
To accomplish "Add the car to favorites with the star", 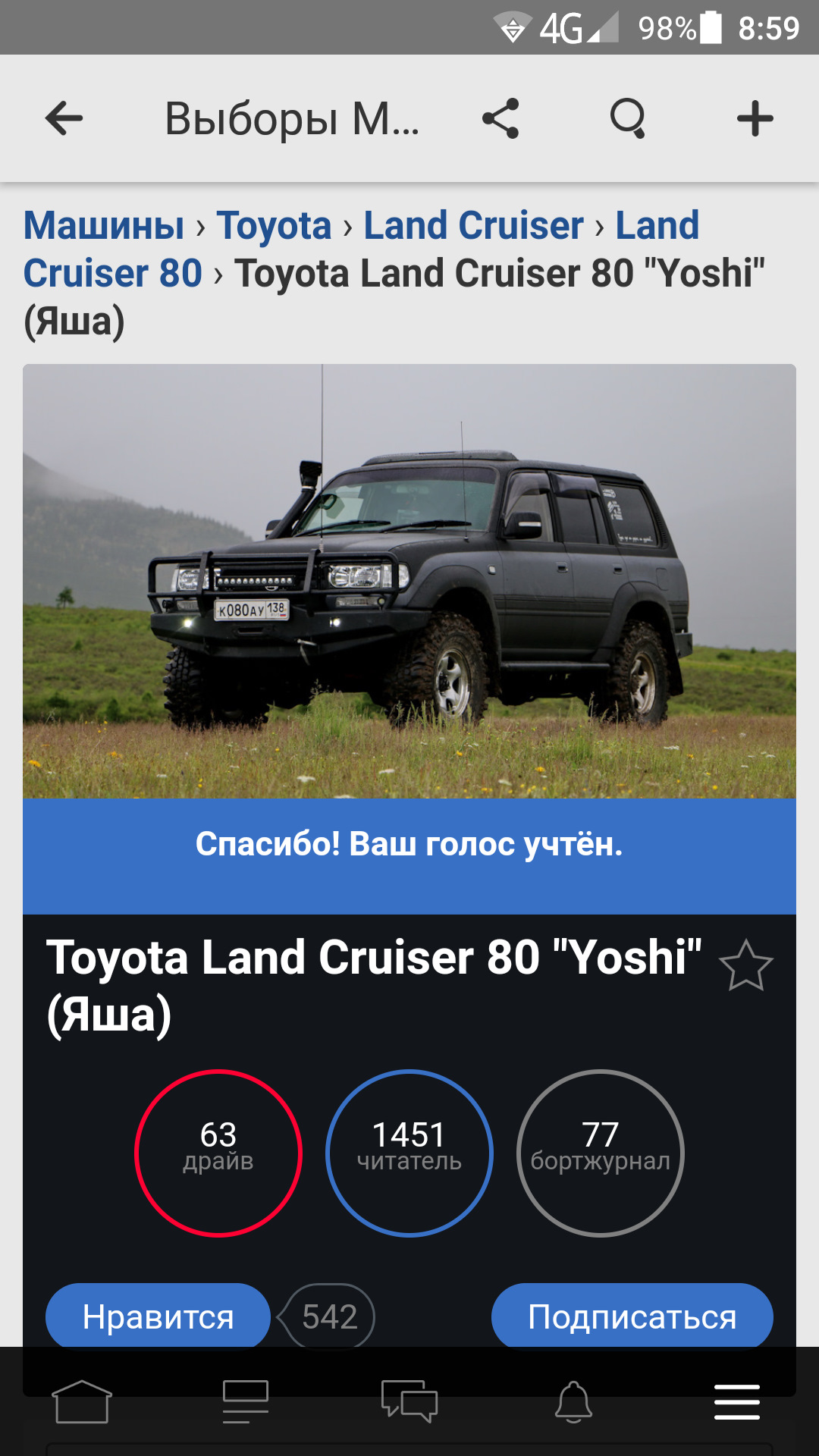I will 745,966.
